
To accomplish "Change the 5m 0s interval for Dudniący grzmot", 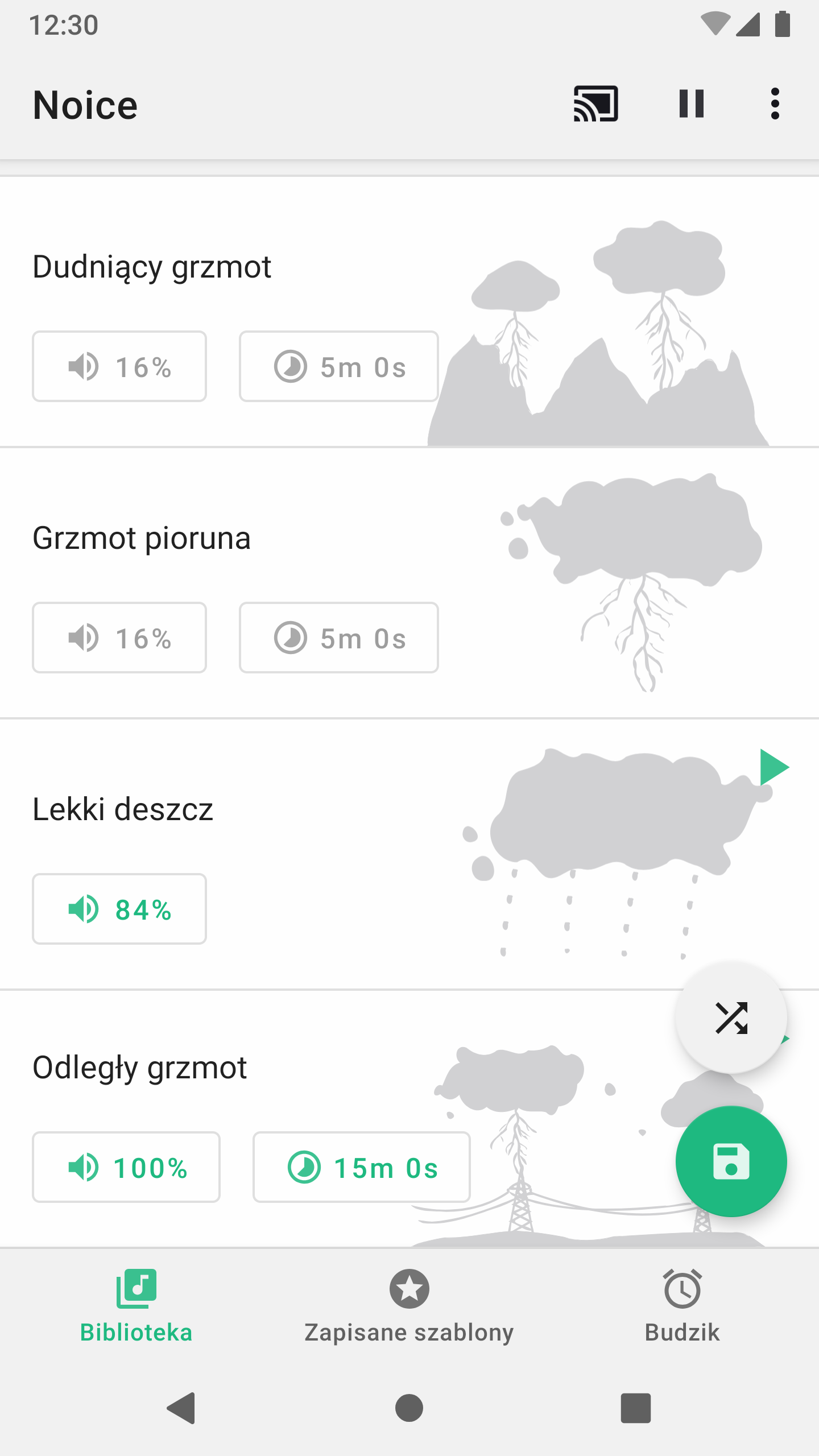I will point(339,366).
